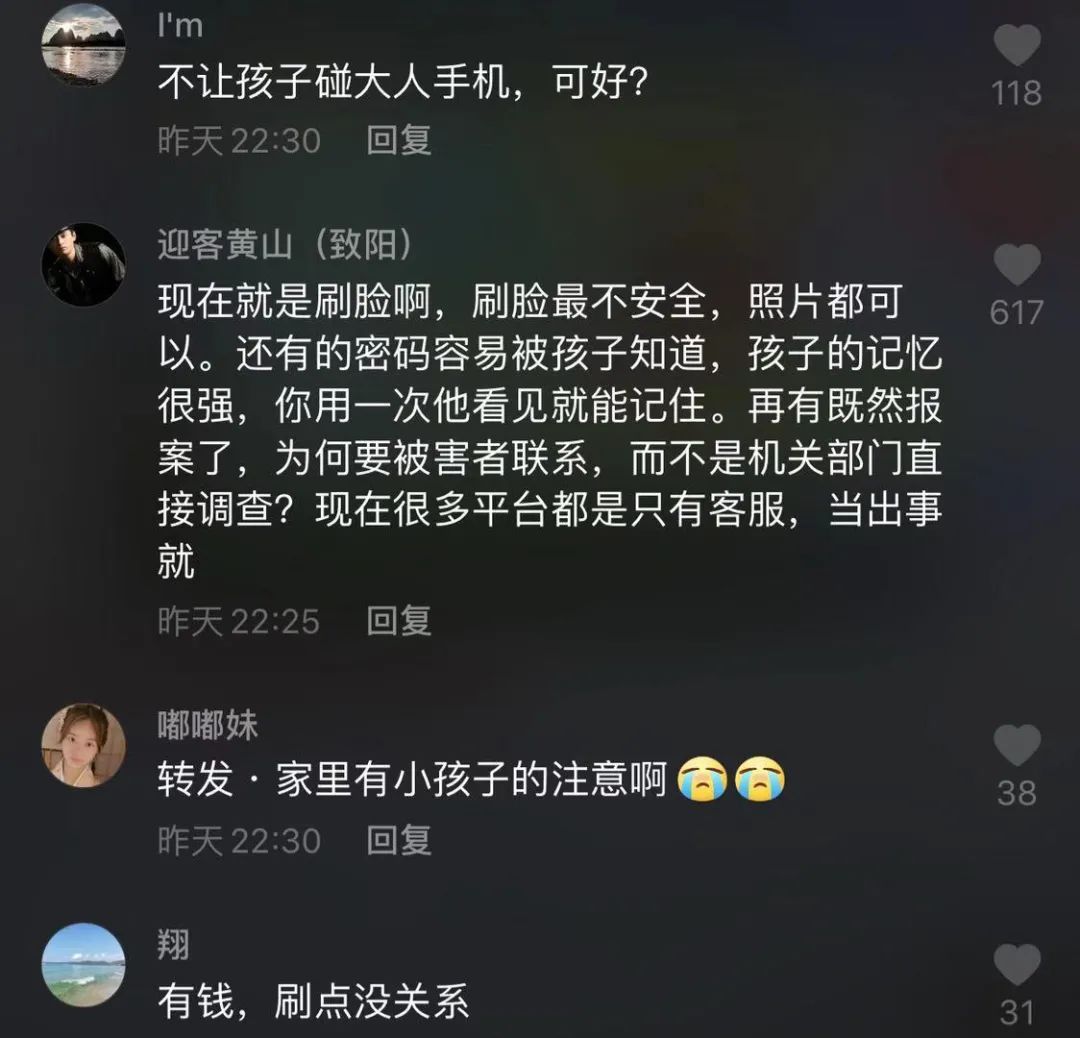Like 嘟嘟妹's comment
Image resolution: width=1080 pixels, height=1038 pixels.
pyautogui.click(x=1017, y=747)
